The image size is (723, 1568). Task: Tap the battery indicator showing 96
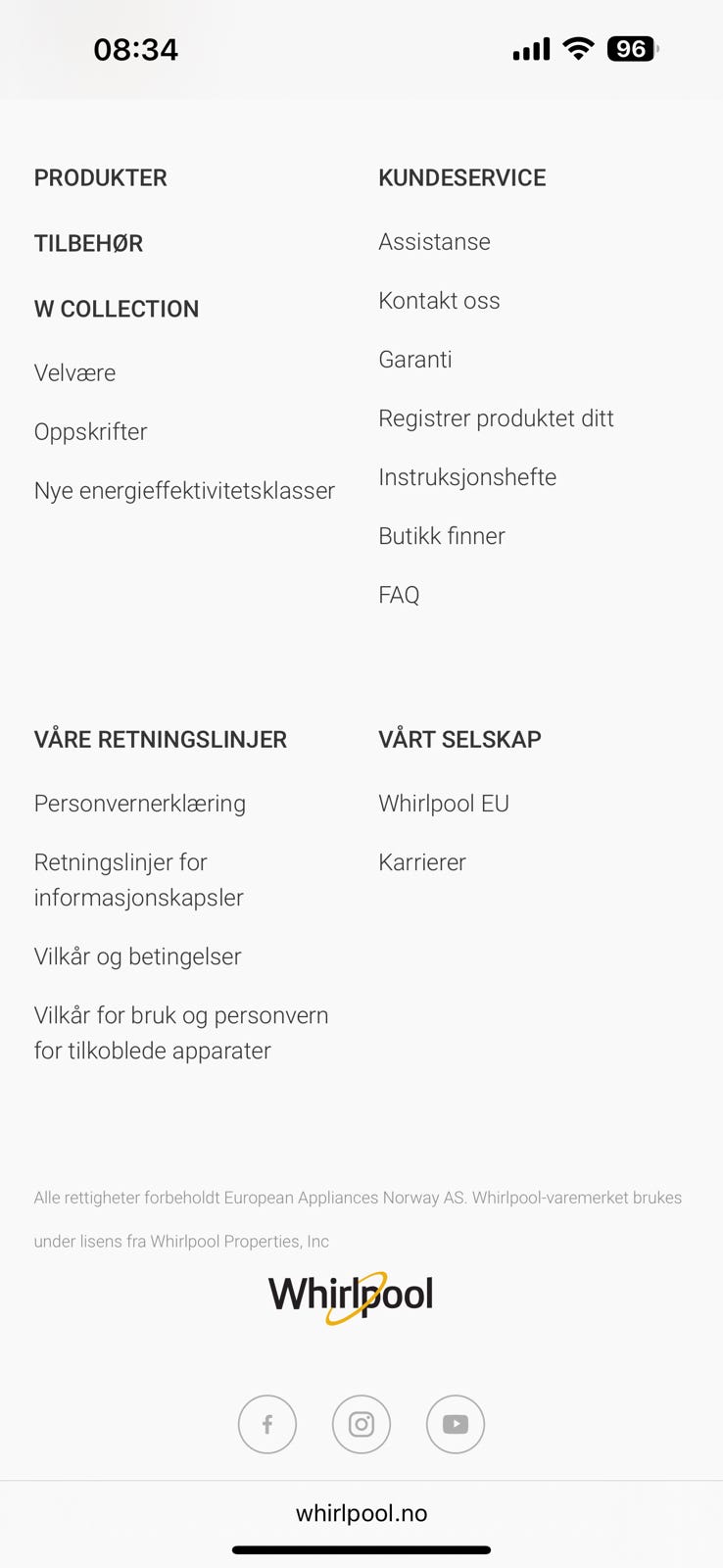click(x=632, y=48)
